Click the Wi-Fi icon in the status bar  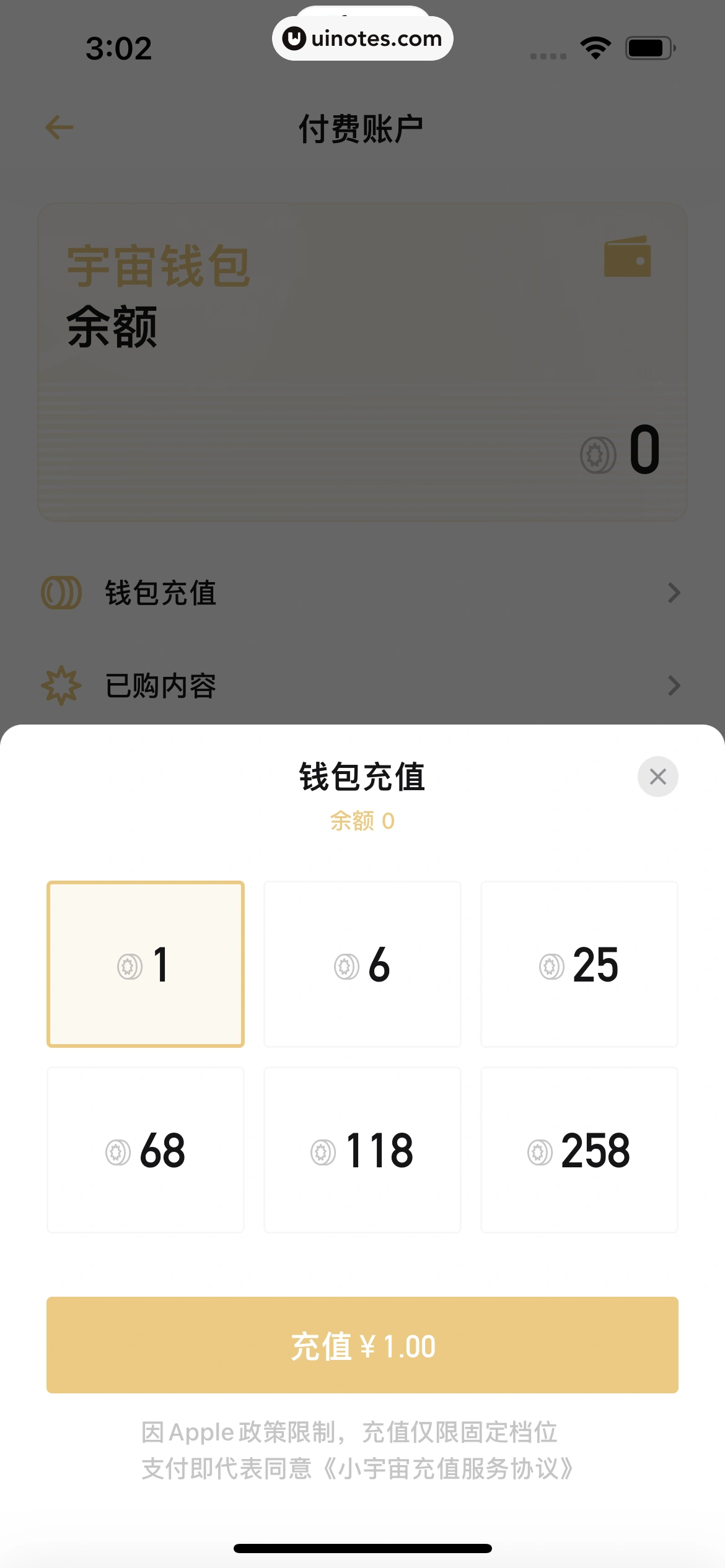594,46
